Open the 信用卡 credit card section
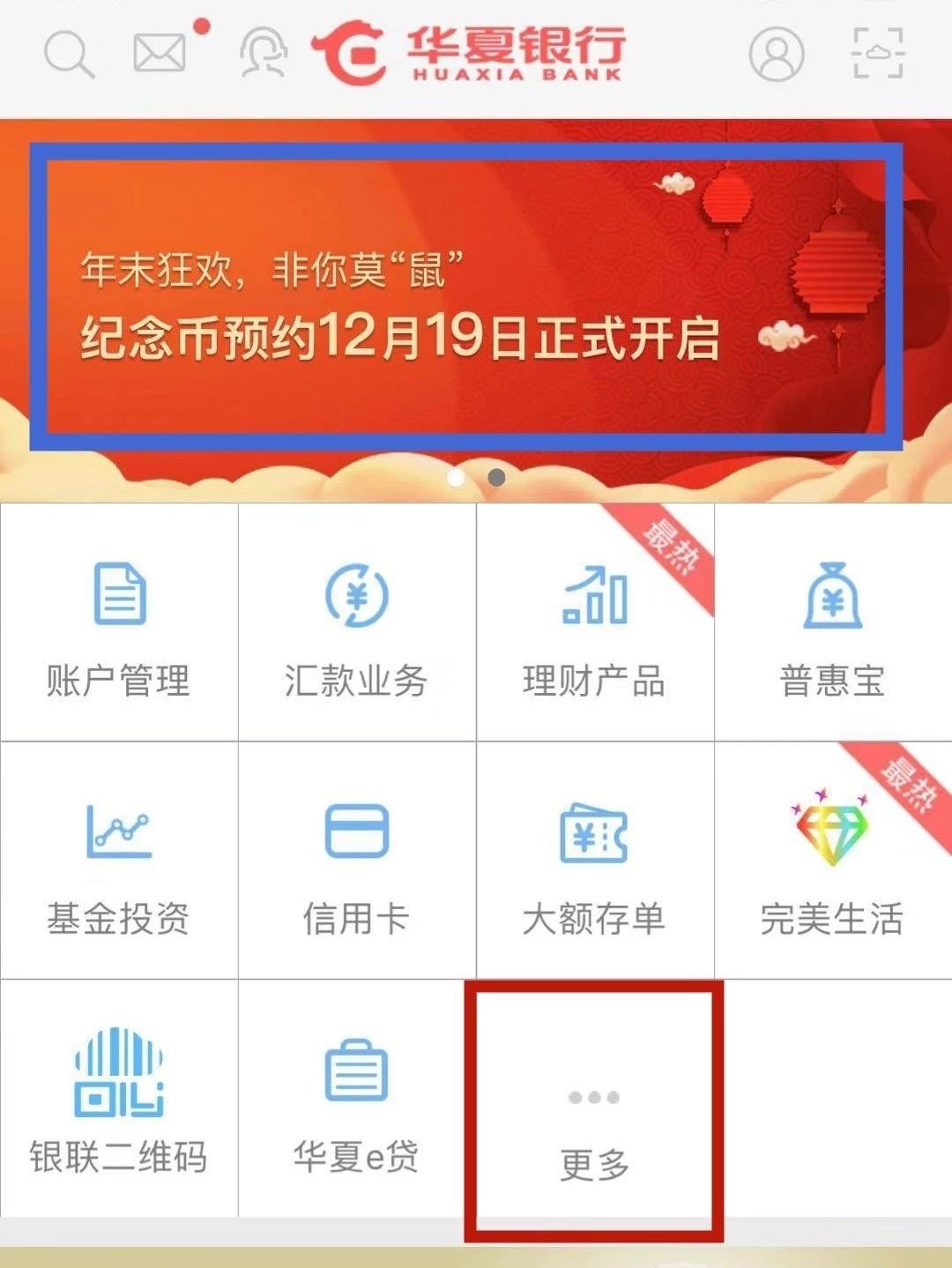The image size is (952, 1268). (357, 861)
